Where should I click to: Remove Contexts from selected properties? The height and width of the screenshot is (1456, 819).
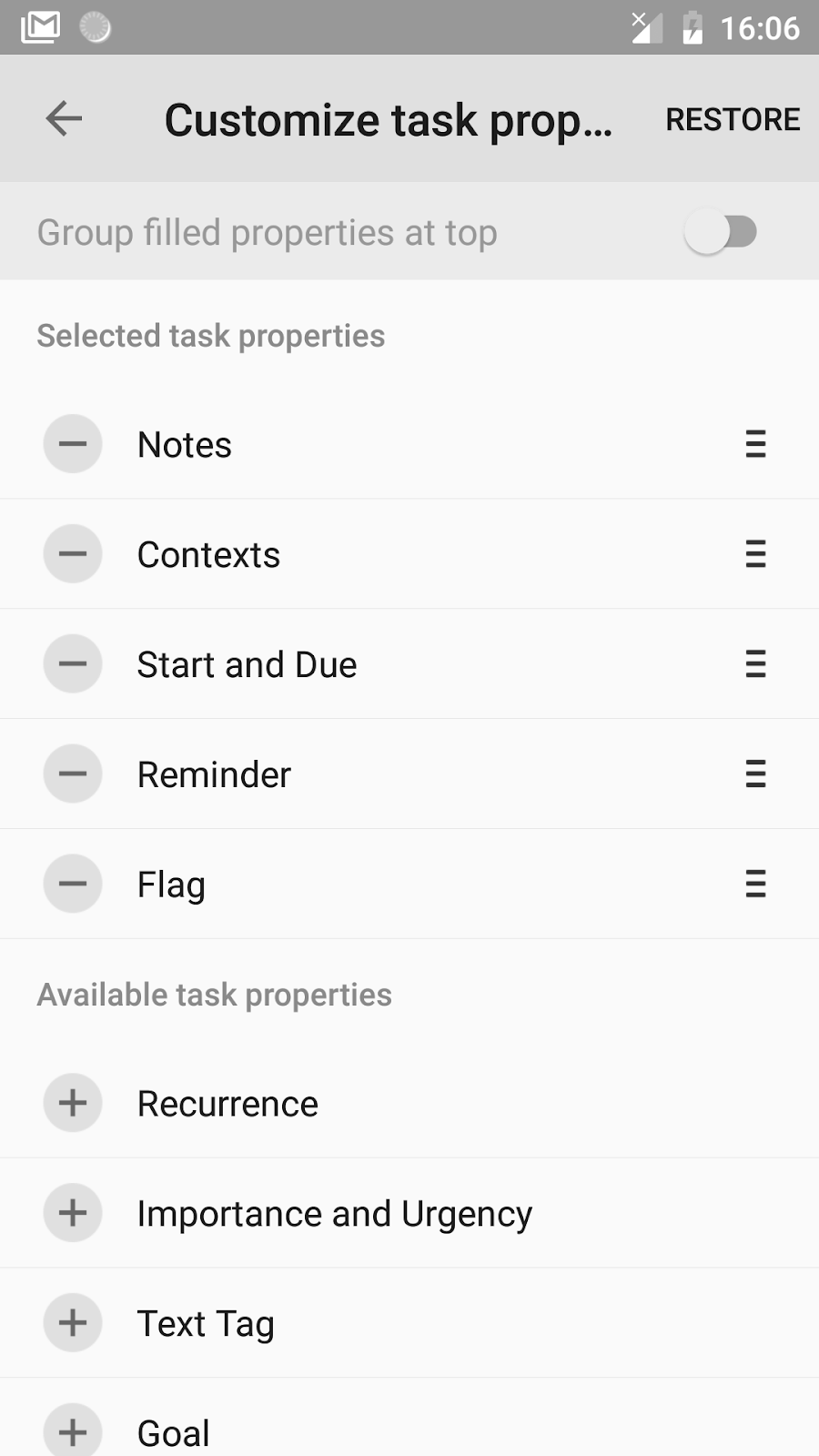coord(73,554)
